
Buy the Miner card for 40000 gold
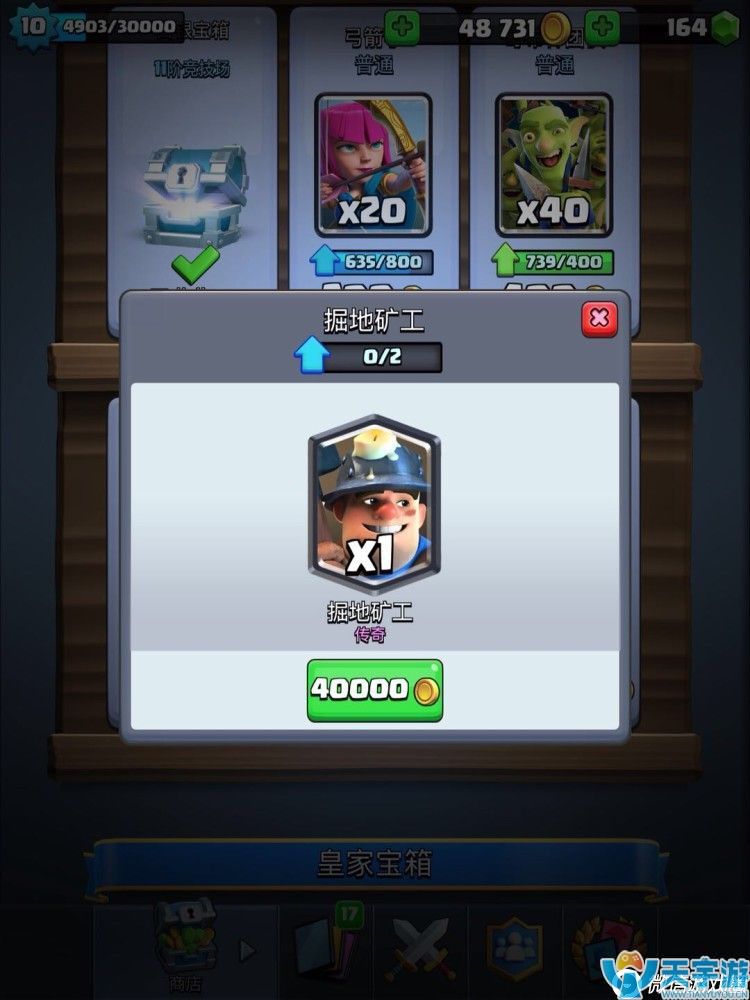tap(375, 690)
